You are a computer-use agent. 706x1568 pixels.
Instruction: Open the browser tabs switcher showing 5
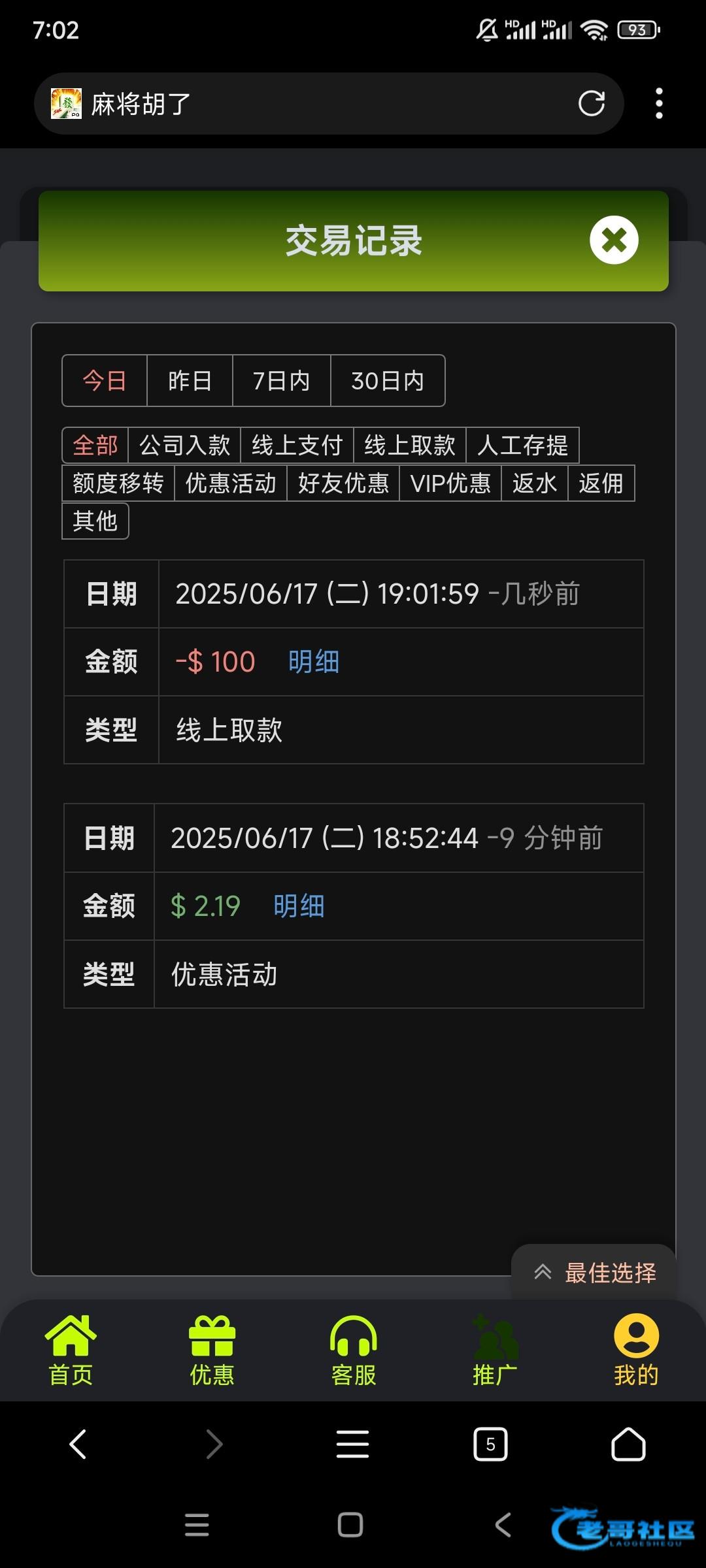[490, 1445]
